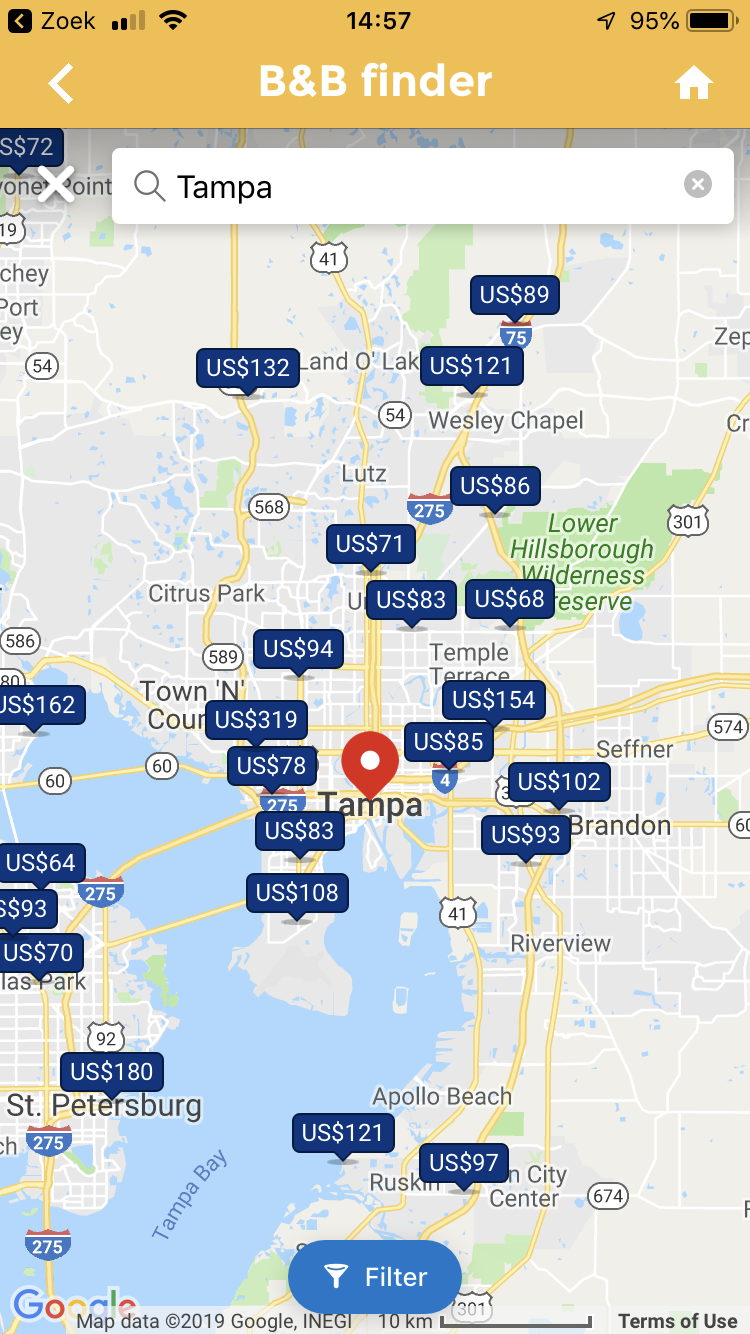Select the US$102 price marker

(559, 781)
